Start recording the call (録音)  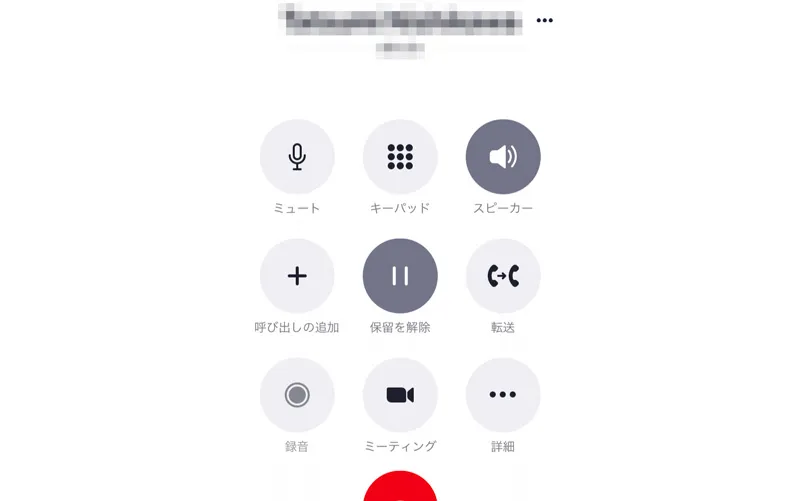click(x=297, y=395)
